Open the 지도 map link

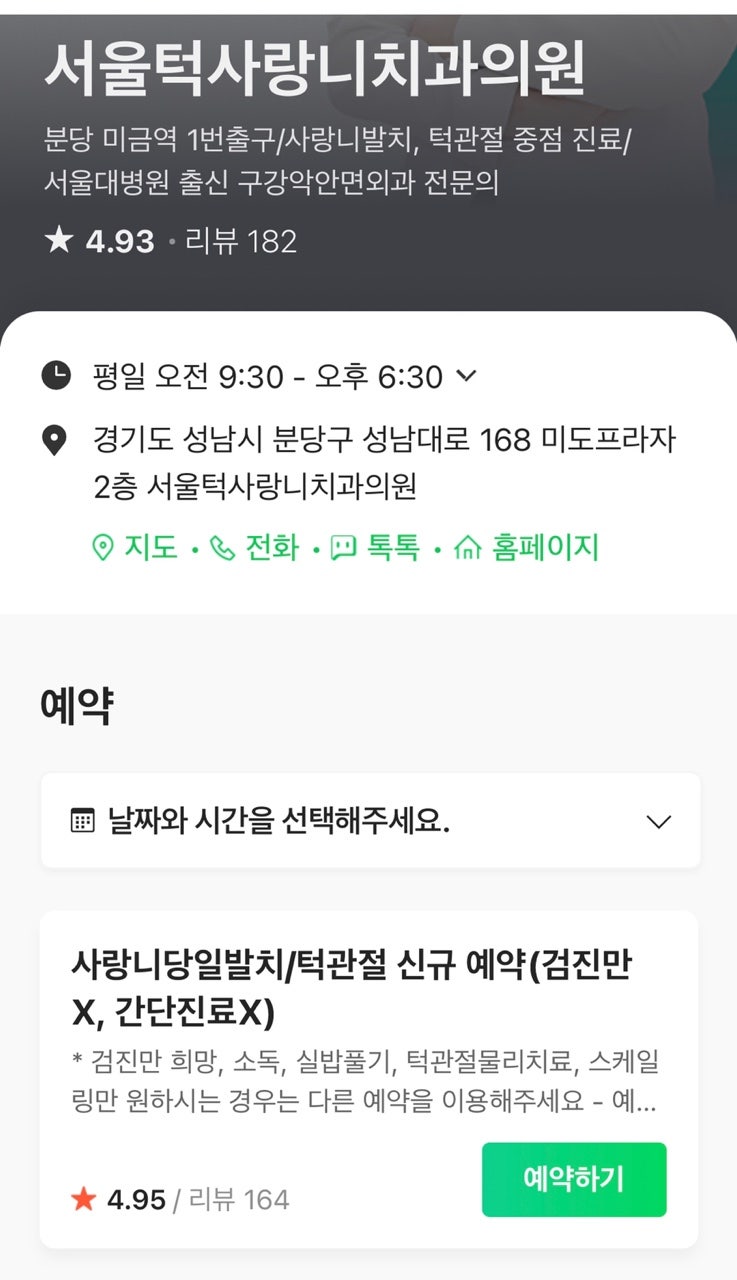(135, 548)
